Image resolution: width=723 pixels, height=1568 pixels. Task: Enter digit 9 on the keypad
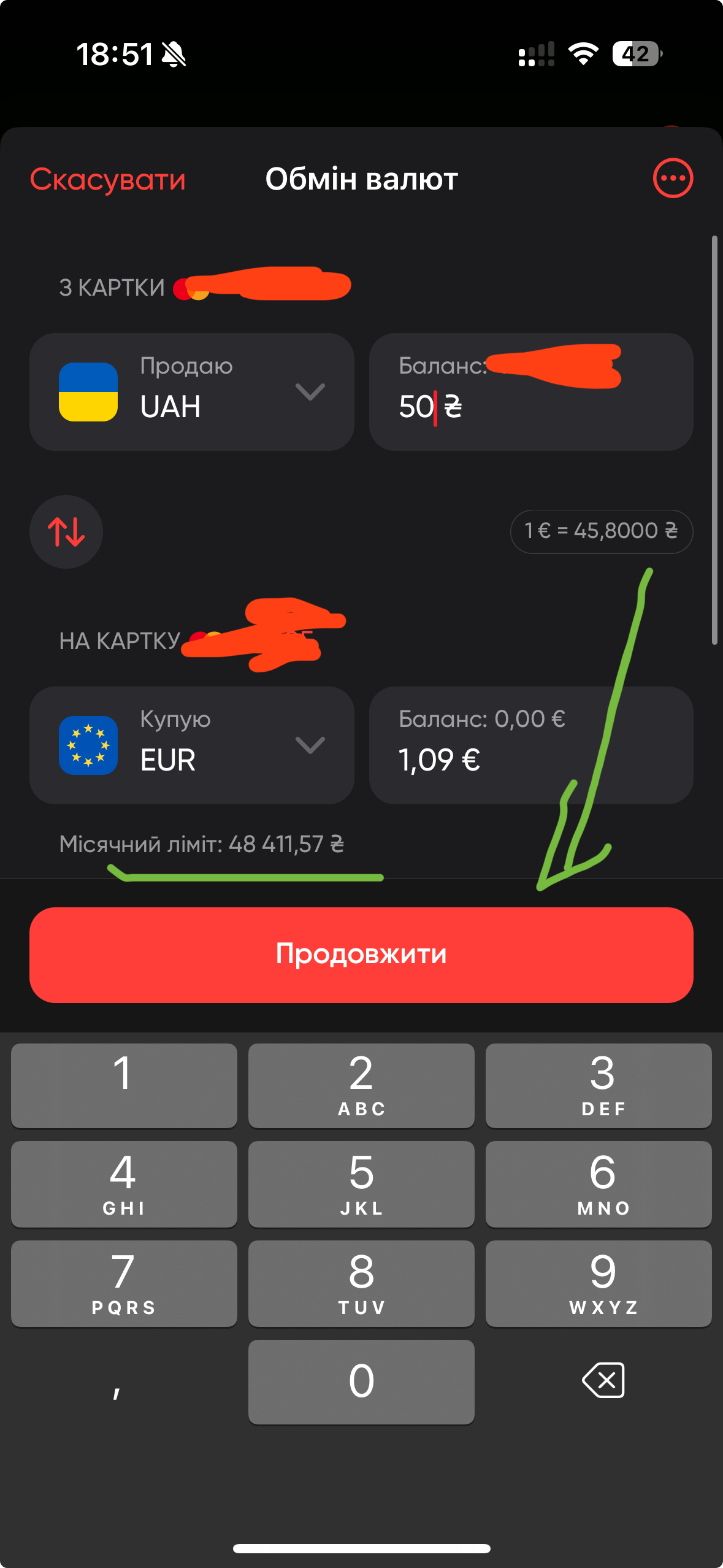point(603,1283)
